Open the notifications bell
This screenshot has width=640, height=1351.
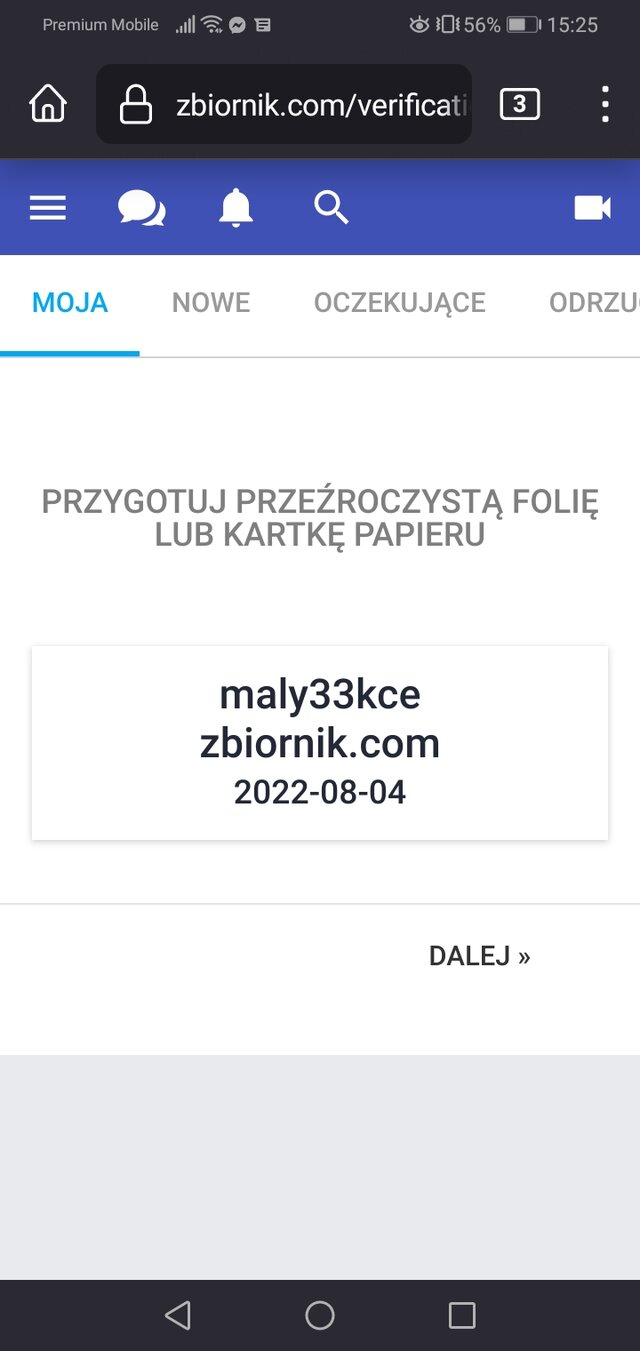click(236, 208)
